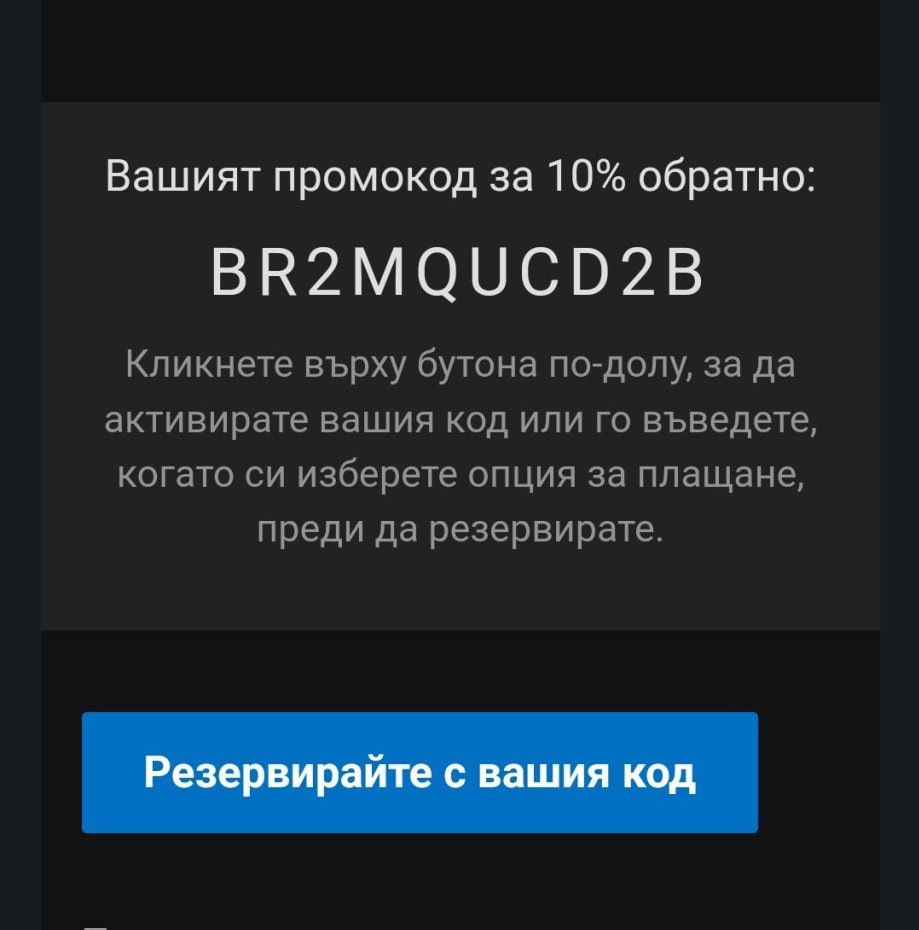Tap the 'Резервирайте с вашия код' button
919x930 pixels.
419,772
